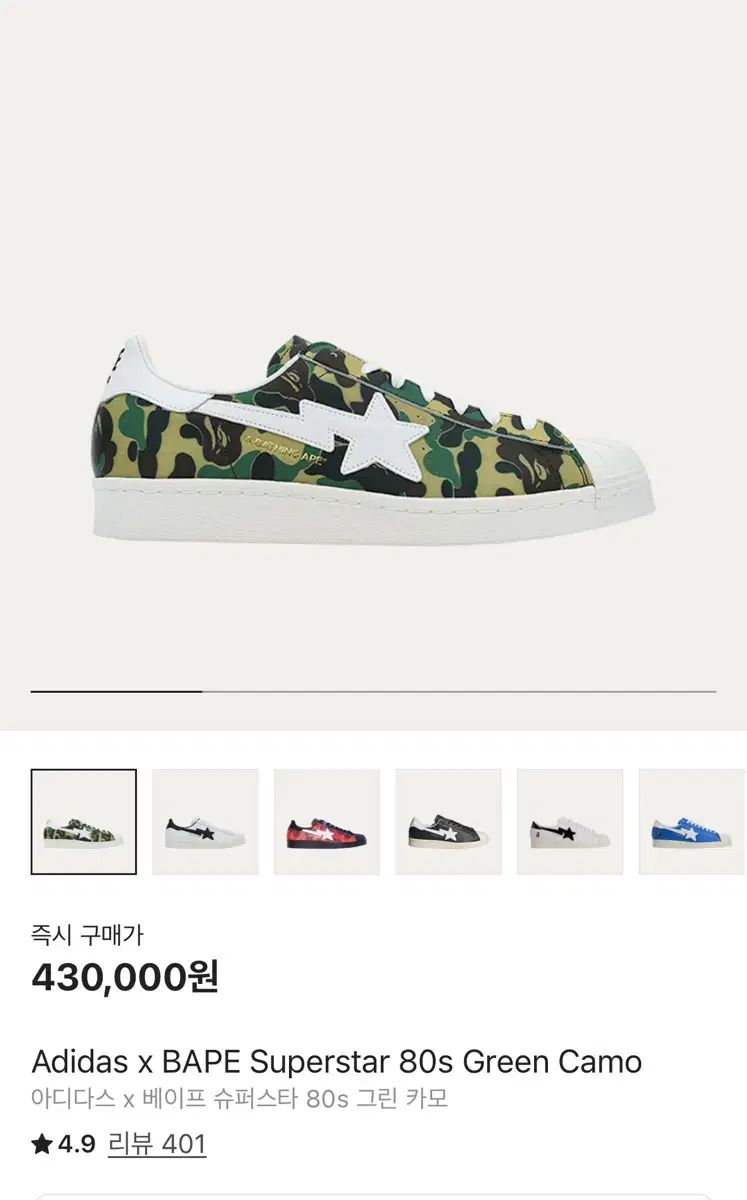Select the blue shoe thumbnail
This screenshot has width=747, height=1200.
pos(692,822)
